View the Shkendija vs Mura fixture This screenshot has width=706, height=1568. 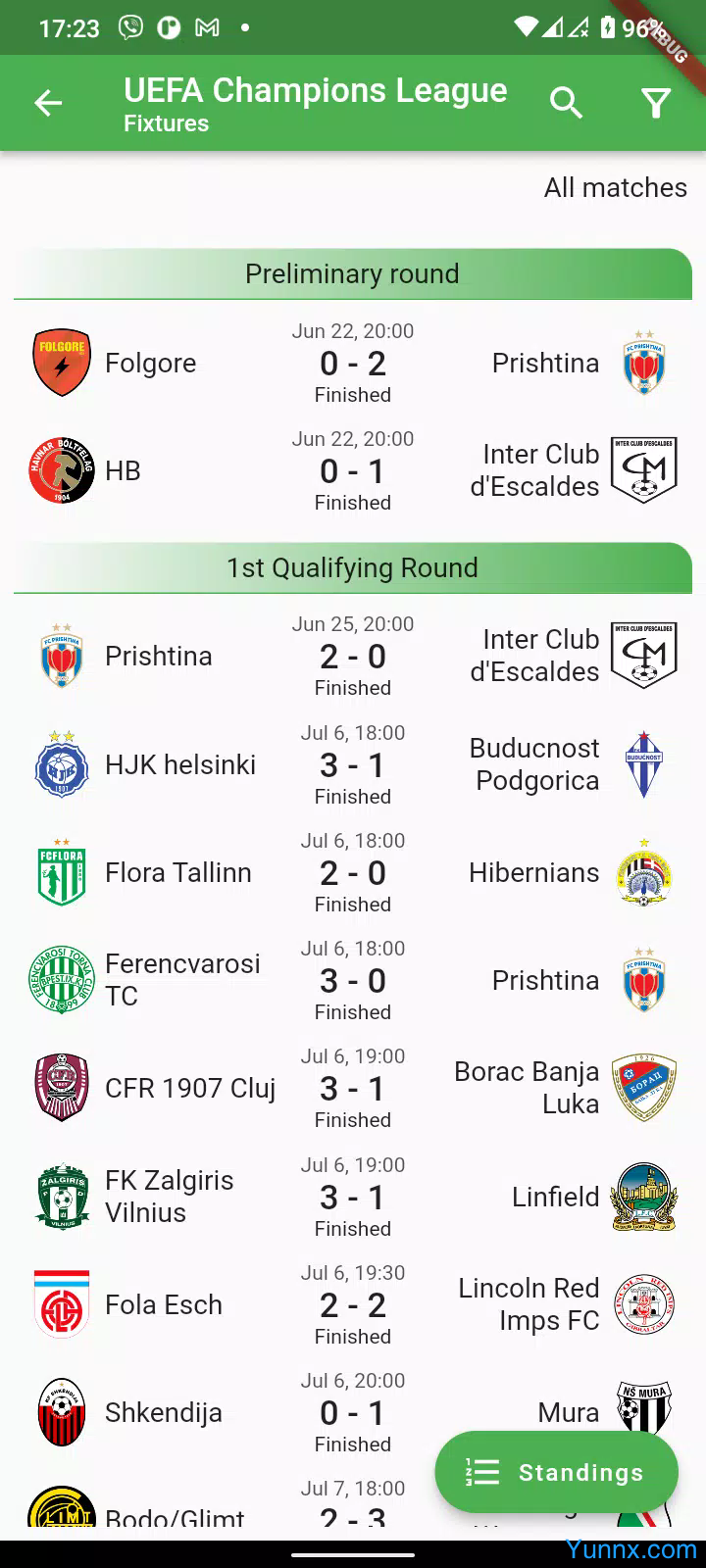point(353,1412)
